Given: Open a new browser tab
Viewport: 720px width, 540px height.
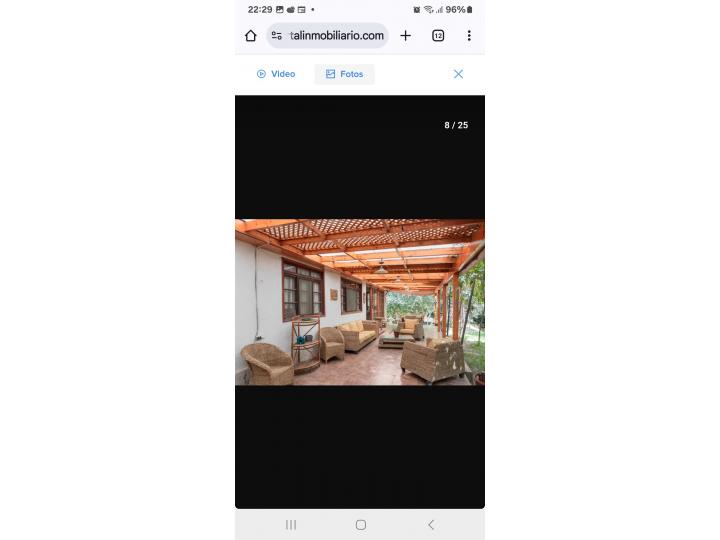Looking at the screenshot, I should (x=405, y=36).
